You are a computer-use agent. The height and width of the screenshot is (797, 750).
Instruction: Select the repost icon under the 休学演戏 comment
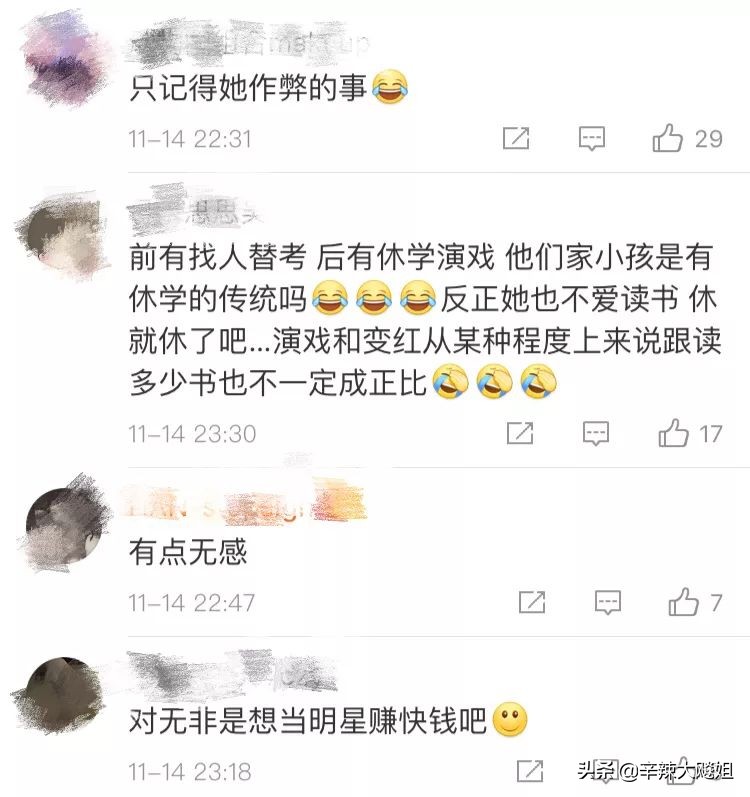(519, 434)
